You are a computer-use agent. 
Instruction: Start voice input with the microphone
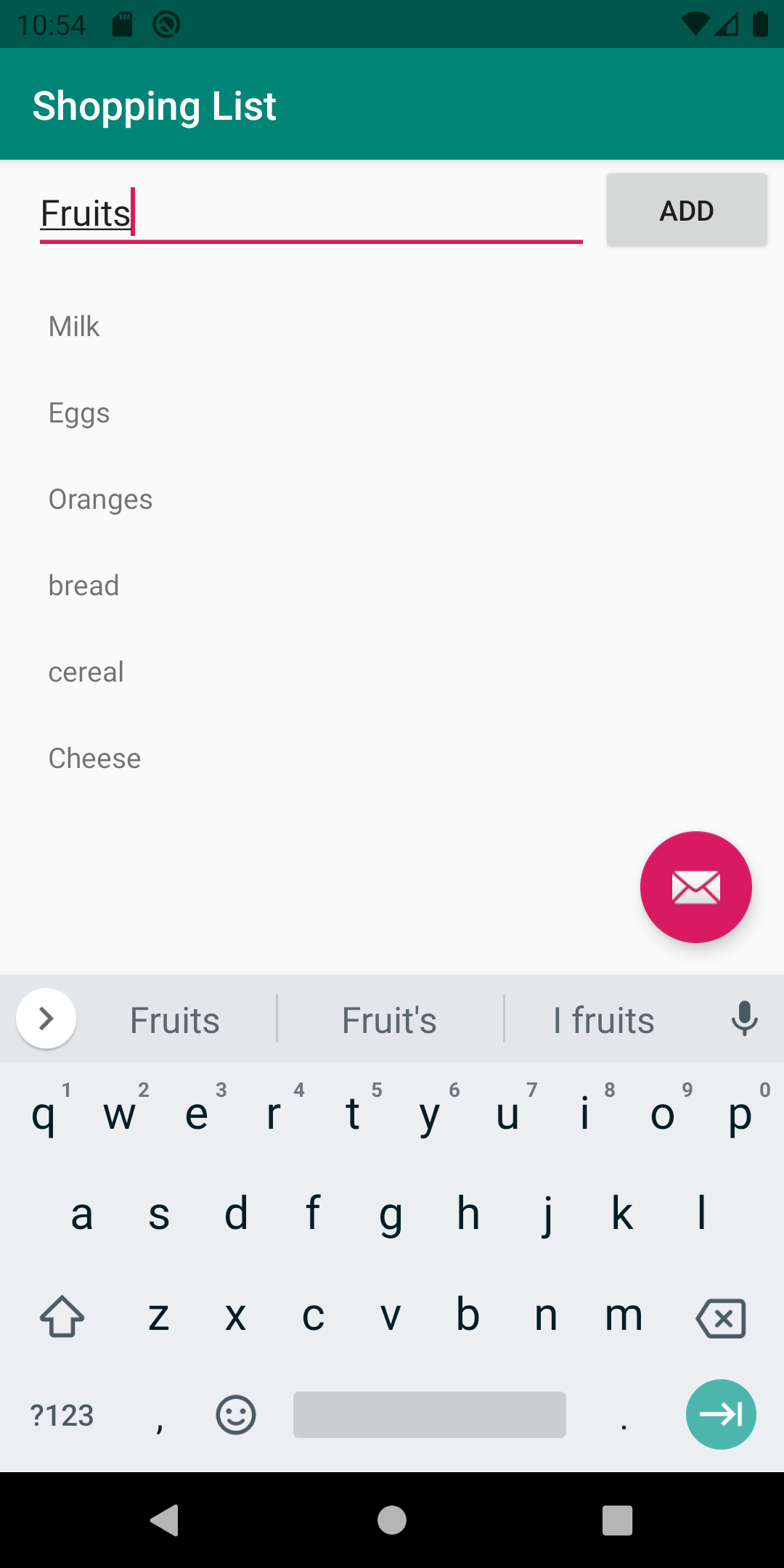[744, 1018]
